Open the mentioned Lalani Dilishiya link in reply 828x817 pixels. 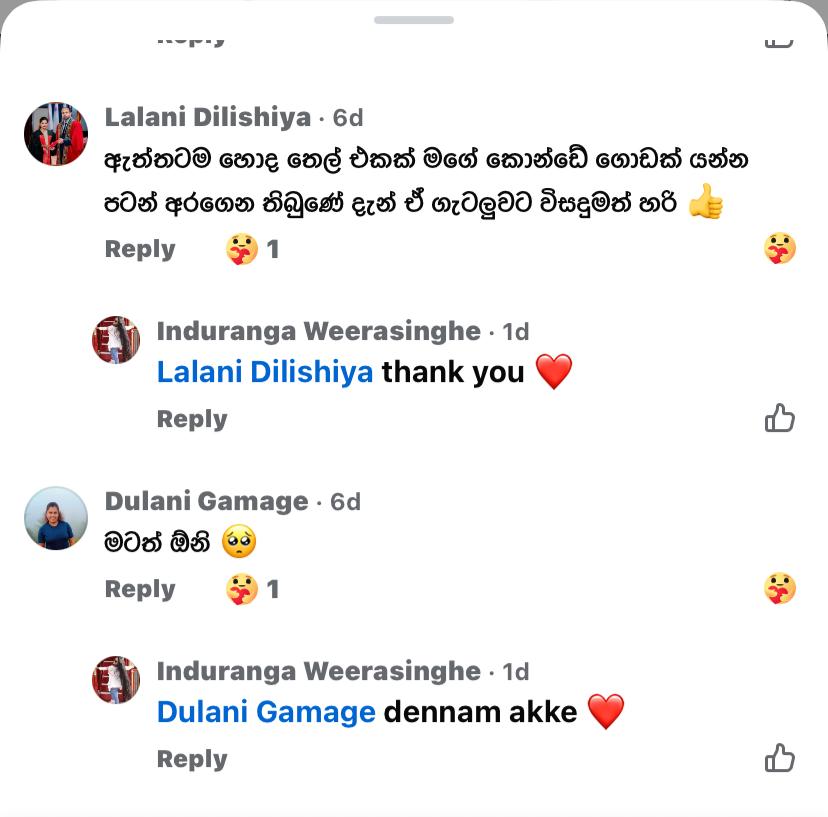(x=265, y=372)
